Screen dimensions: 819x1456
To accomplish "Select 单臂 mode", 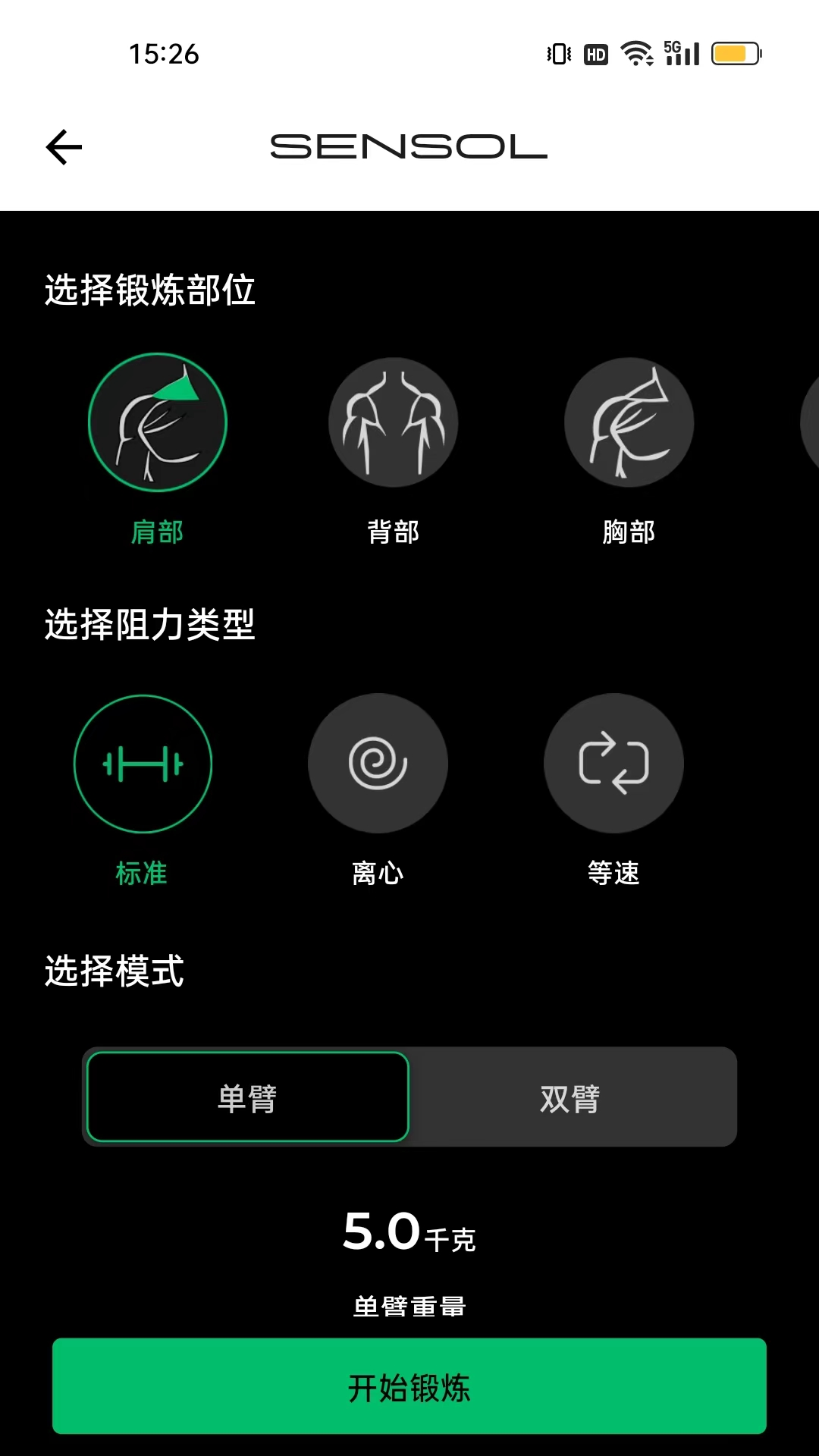I will click(x=248, y=1097).
